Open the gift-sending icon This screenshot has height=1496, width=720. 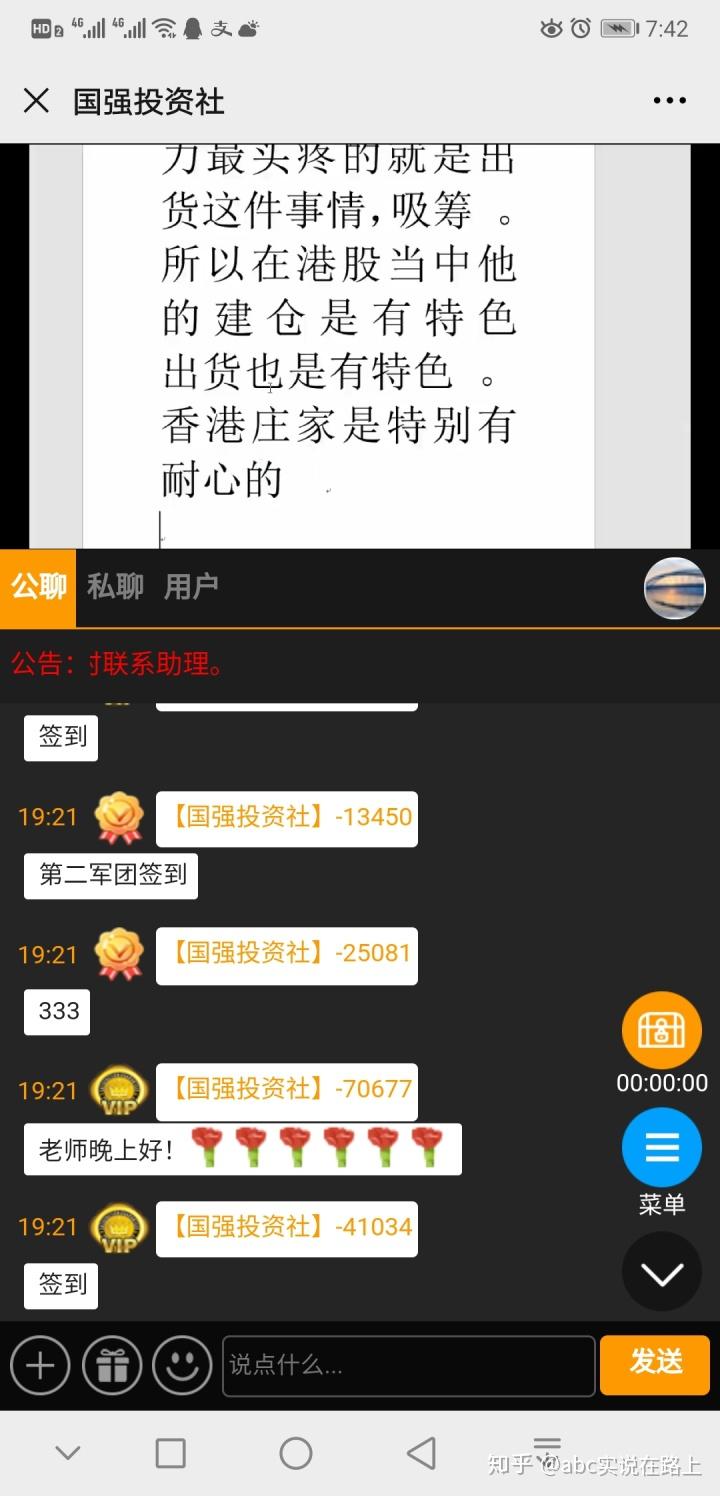point(111,1365)
